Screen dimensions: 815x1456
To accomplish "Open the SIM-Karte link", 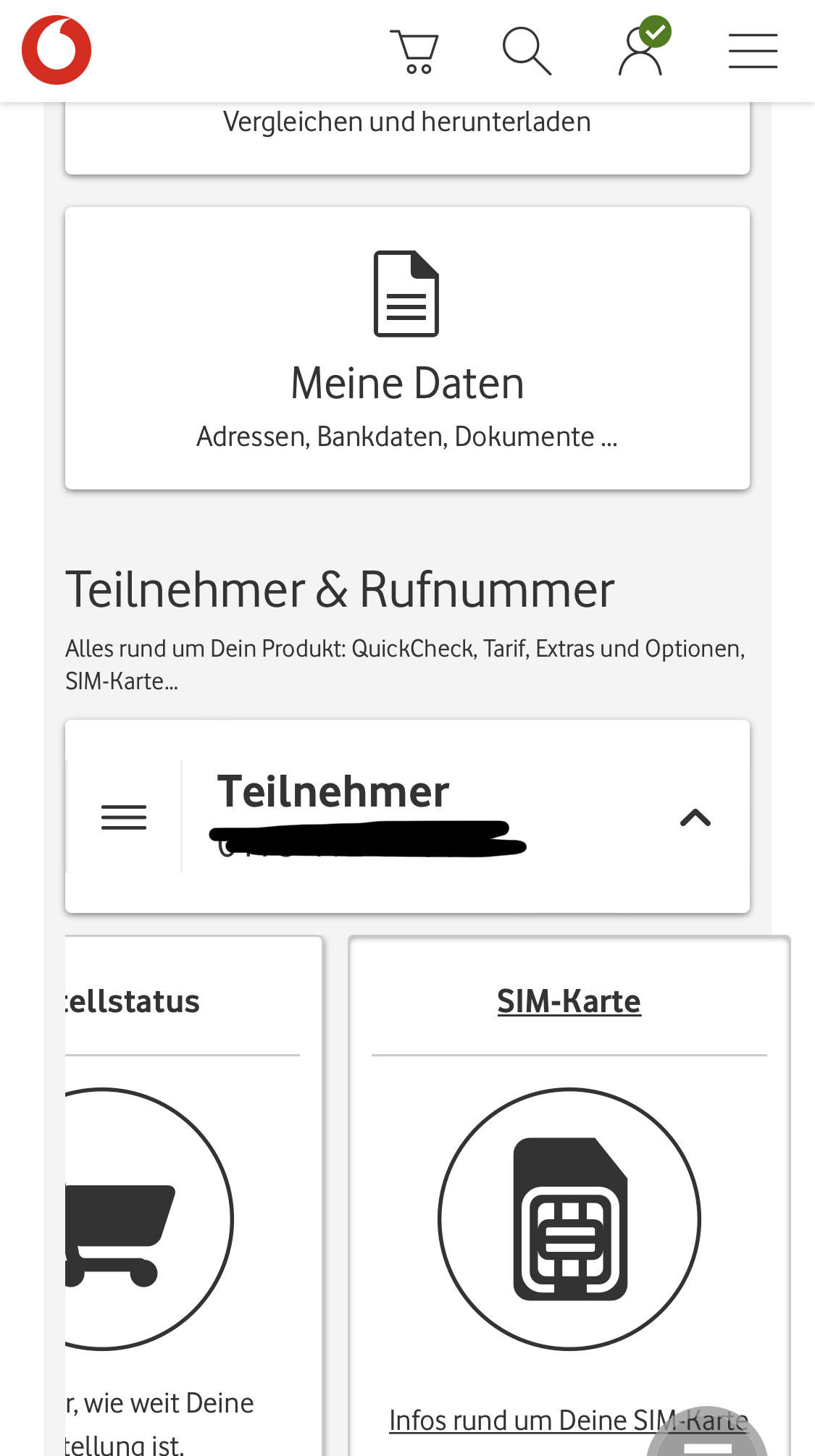I will (x=569, y=1001).
